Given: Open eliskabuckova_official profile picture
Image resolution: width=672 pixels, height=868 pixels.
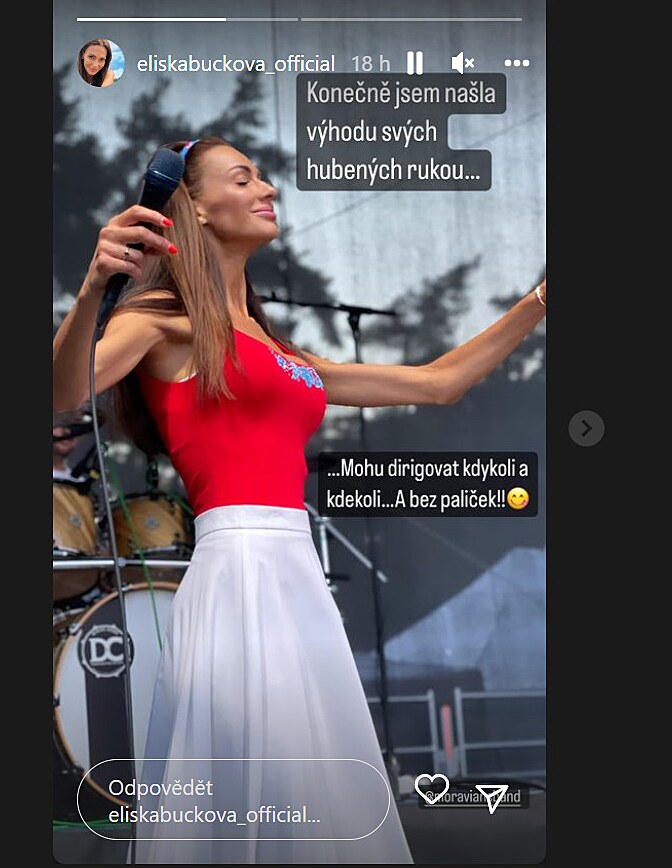Looking at the screenshot, I should tap(101, 64).
